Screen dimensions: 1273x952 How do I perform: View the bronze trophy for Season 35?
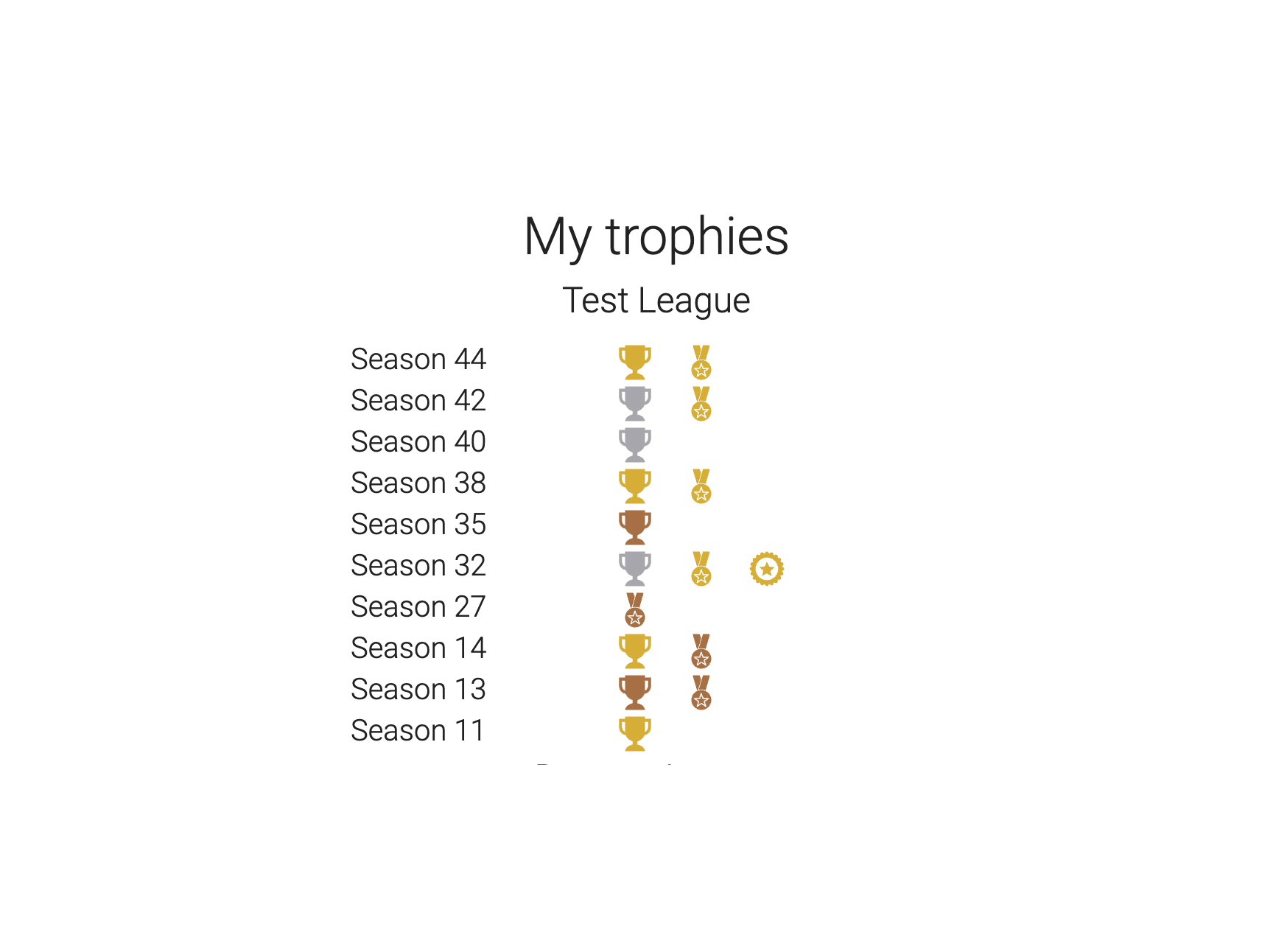click(634, 527)
